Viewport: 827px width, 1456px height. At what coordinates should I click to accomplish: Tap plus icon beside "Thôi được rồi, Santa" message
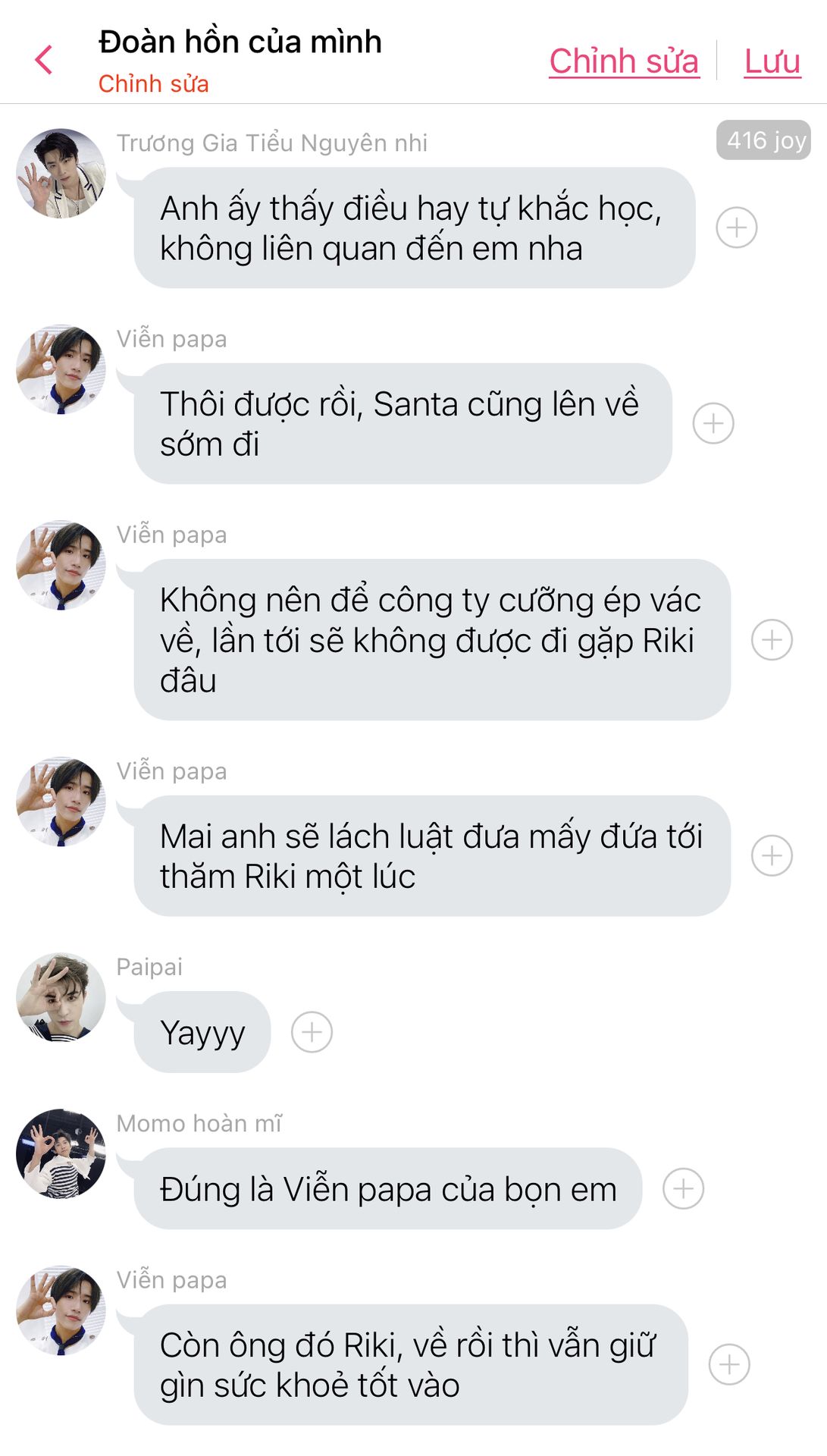pos(713,423)
